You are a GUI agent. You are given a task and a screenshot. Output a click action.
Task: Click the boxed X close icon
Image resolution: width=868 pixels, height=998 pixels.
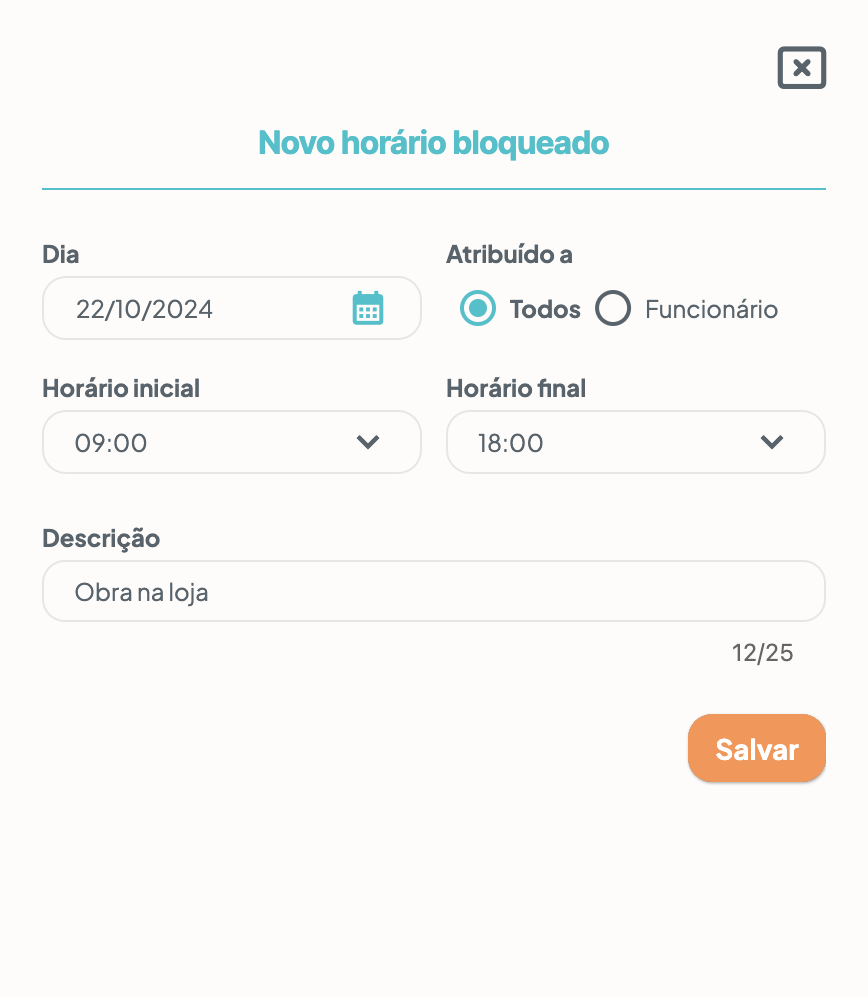click(x=801, y=68)
